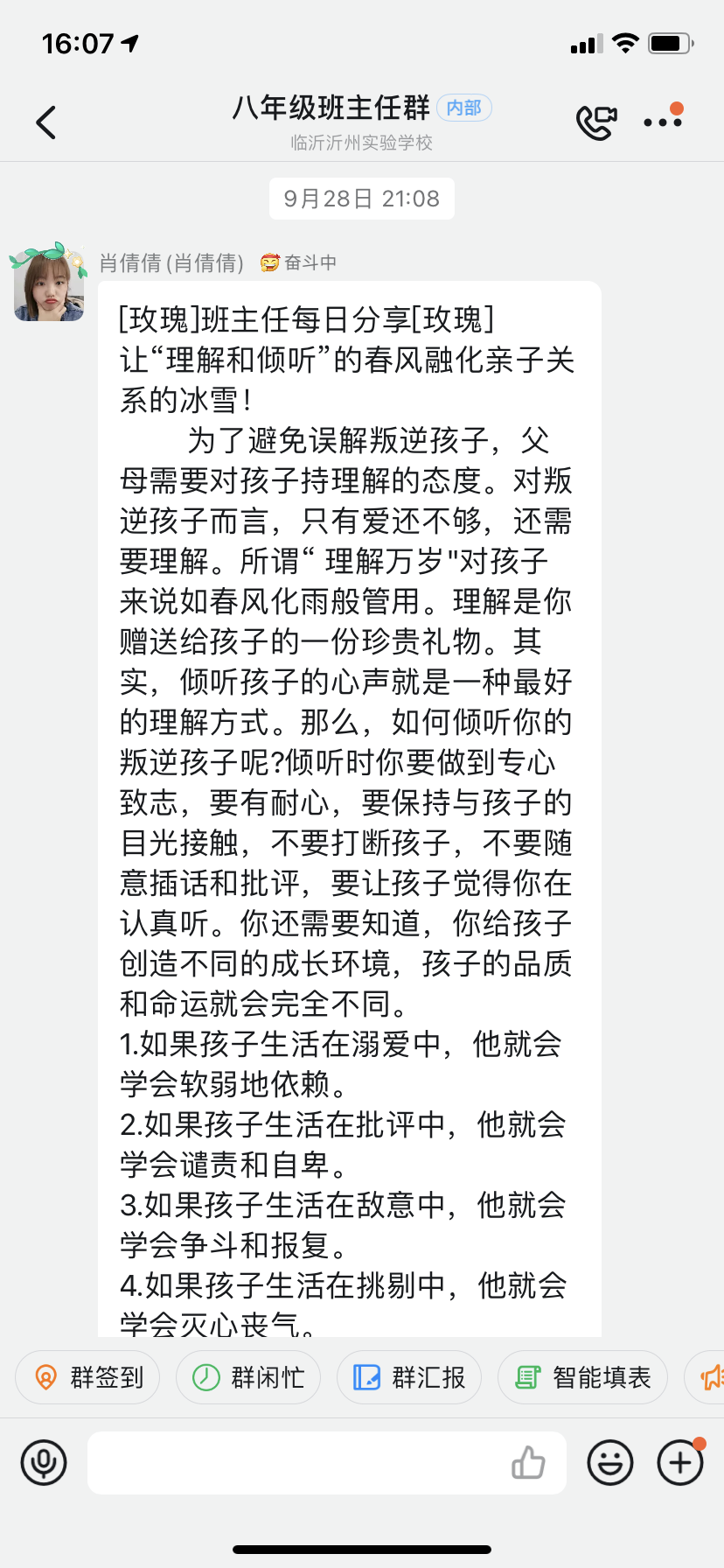
Task: Open the 群汇报 report chip
Action: click(409, 1377)
